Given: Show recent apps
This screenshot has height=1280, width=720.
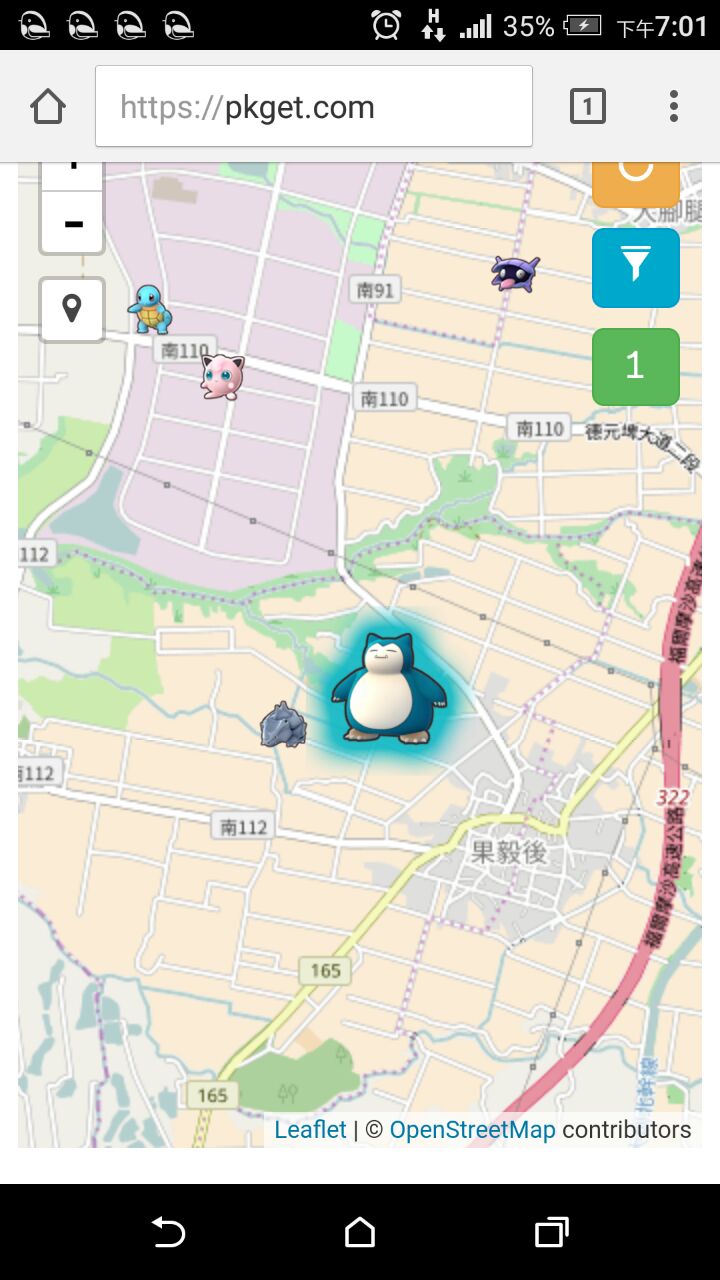Looking at the screenshot, I should 551,1232.
